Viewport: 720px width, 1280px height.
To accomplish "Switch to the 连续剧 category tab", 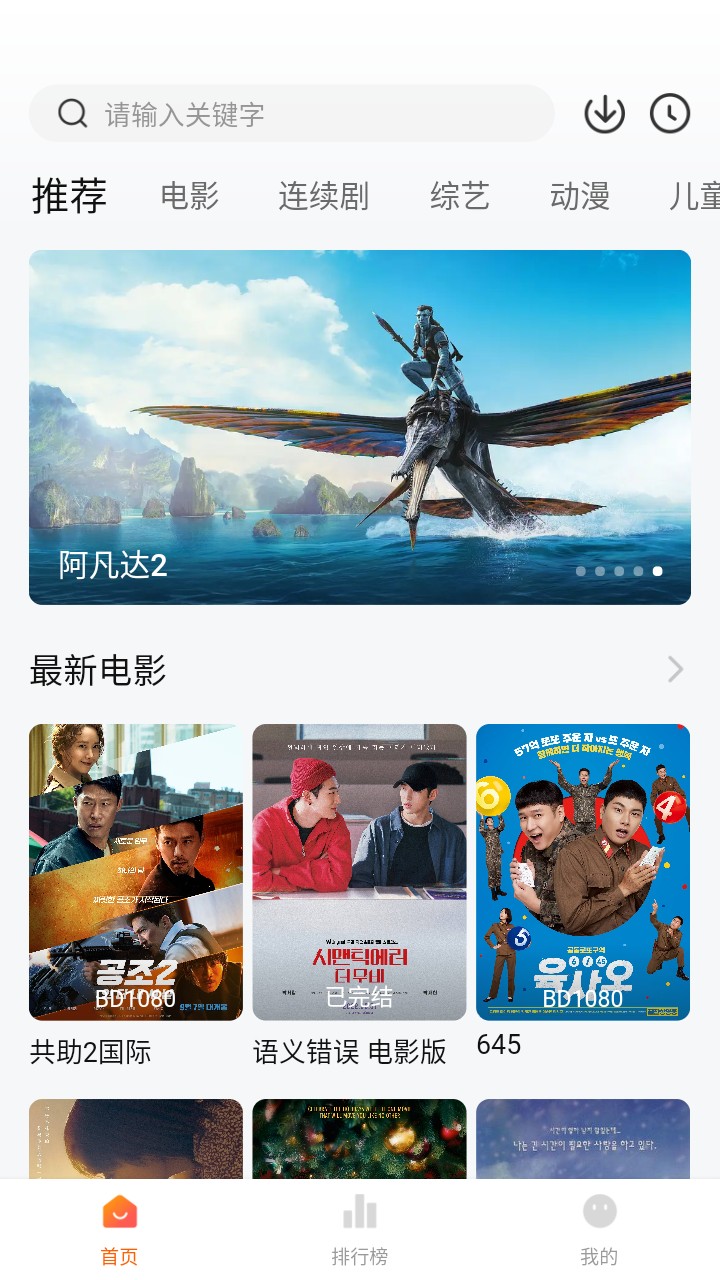I will coord(322,196).
